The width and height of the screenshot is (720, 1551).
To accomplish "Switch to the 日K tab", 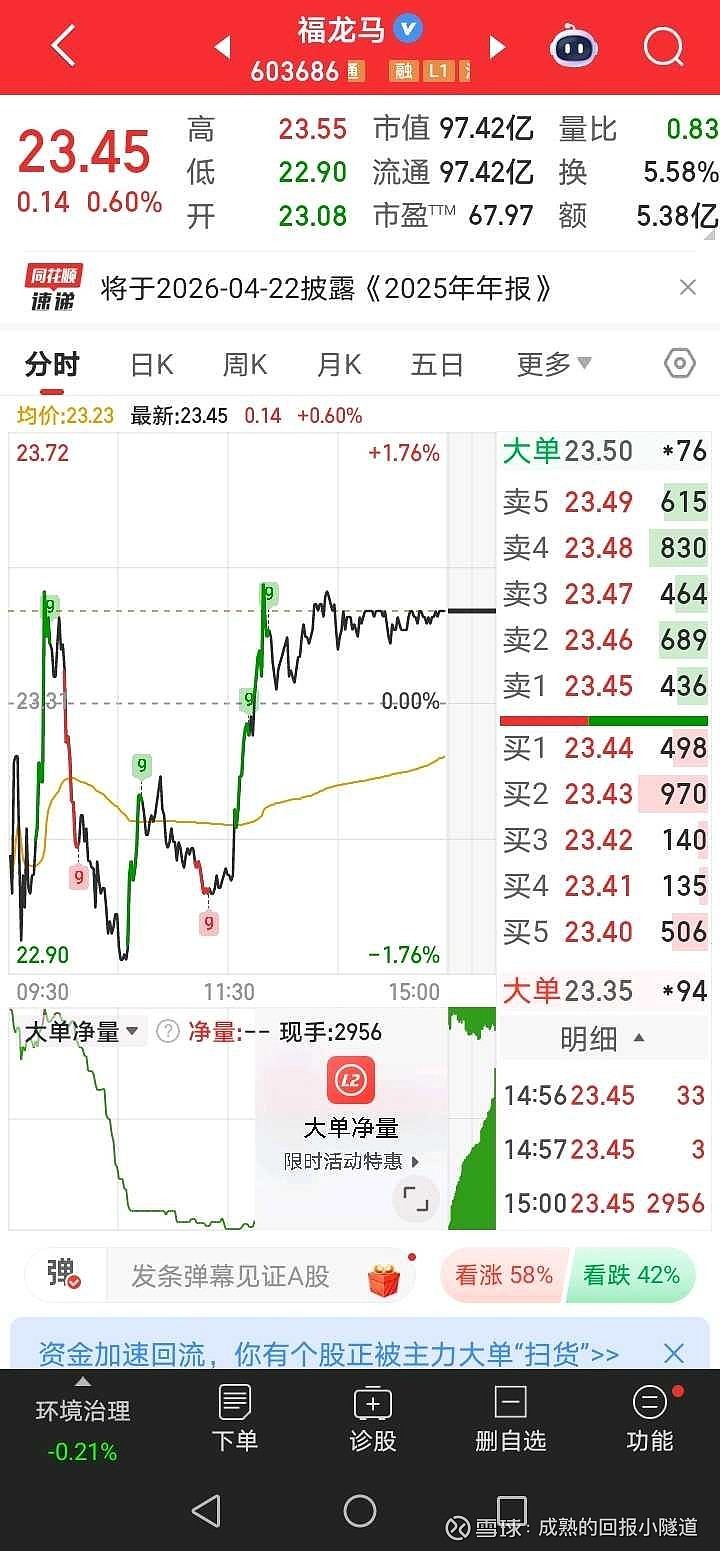I will point(149,364).
